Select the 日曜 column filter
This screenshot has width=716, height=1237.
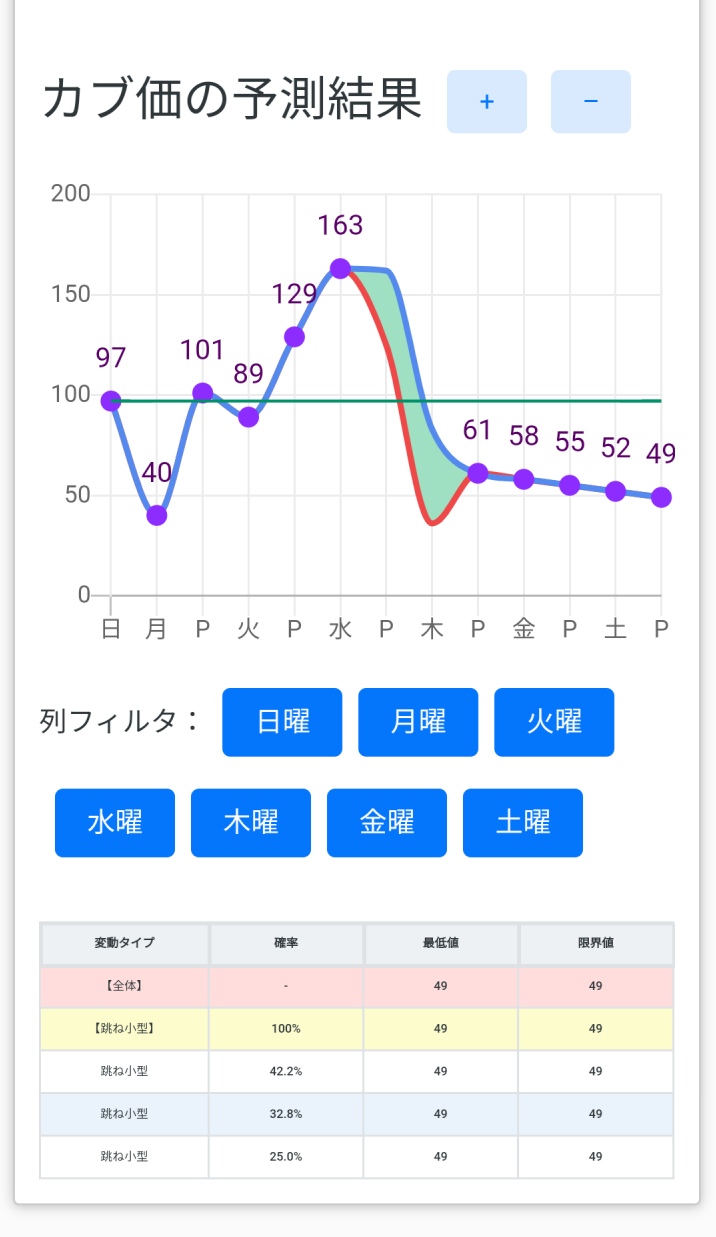[282, 722]
